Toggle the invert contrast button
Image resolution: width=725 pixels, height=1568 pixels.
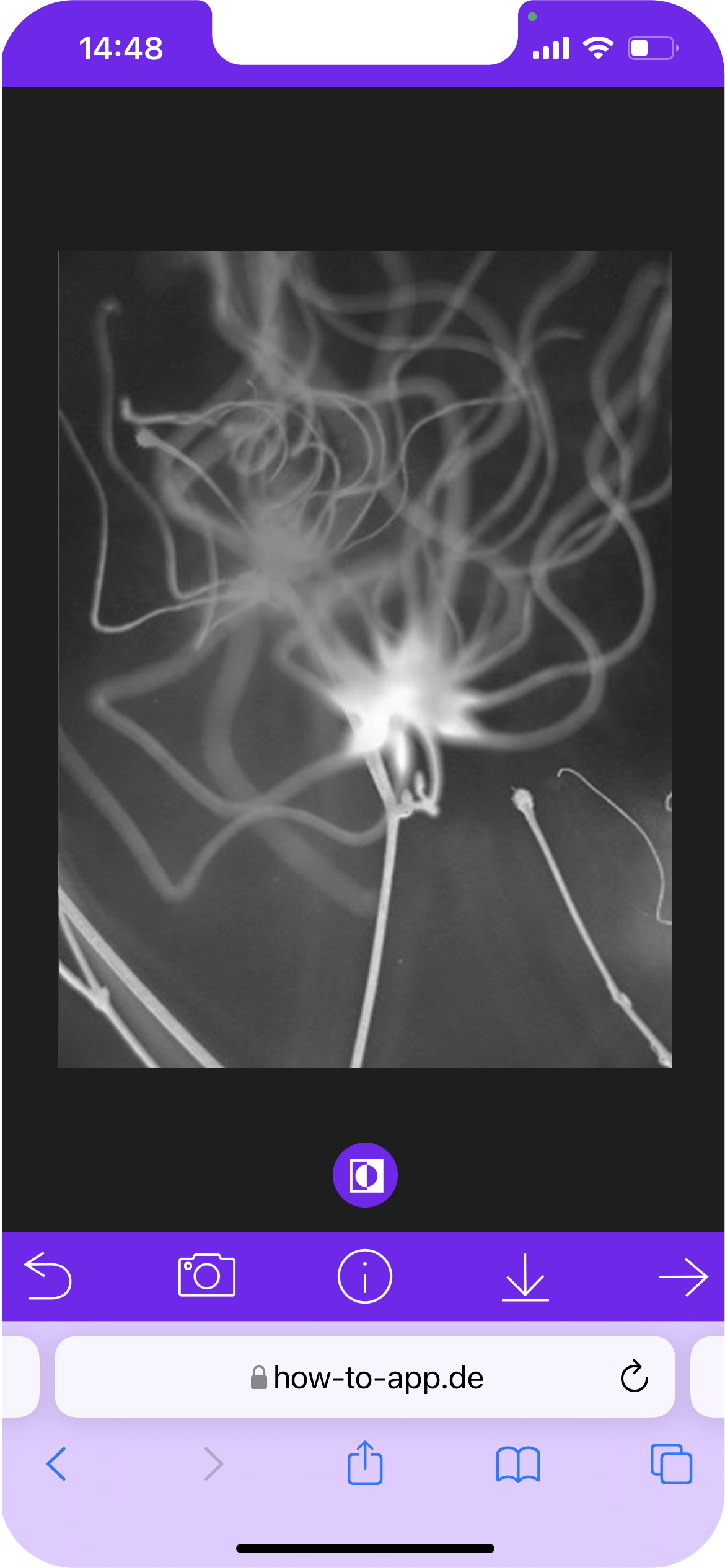365,1175
